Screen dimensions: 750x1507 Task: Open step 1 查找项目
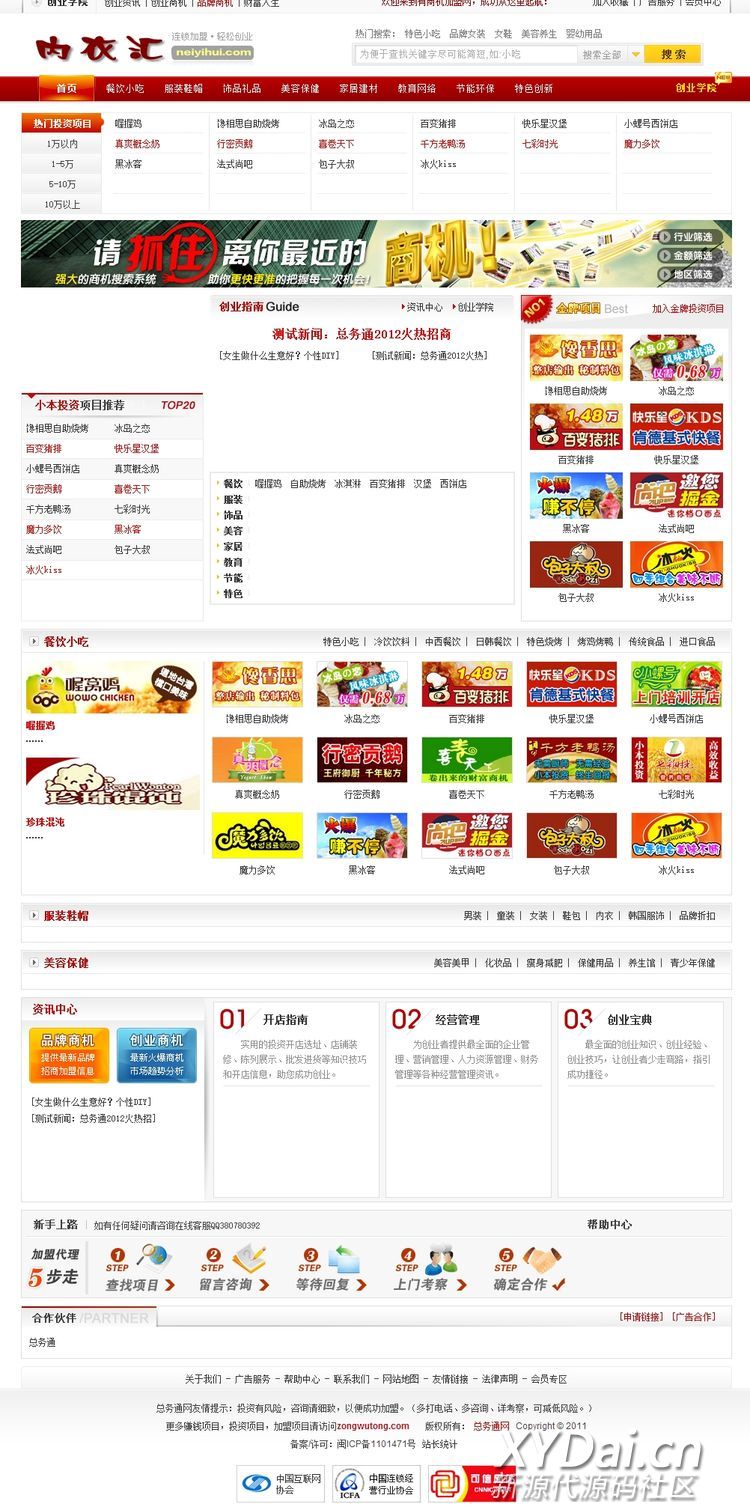tap(140, 1270)
